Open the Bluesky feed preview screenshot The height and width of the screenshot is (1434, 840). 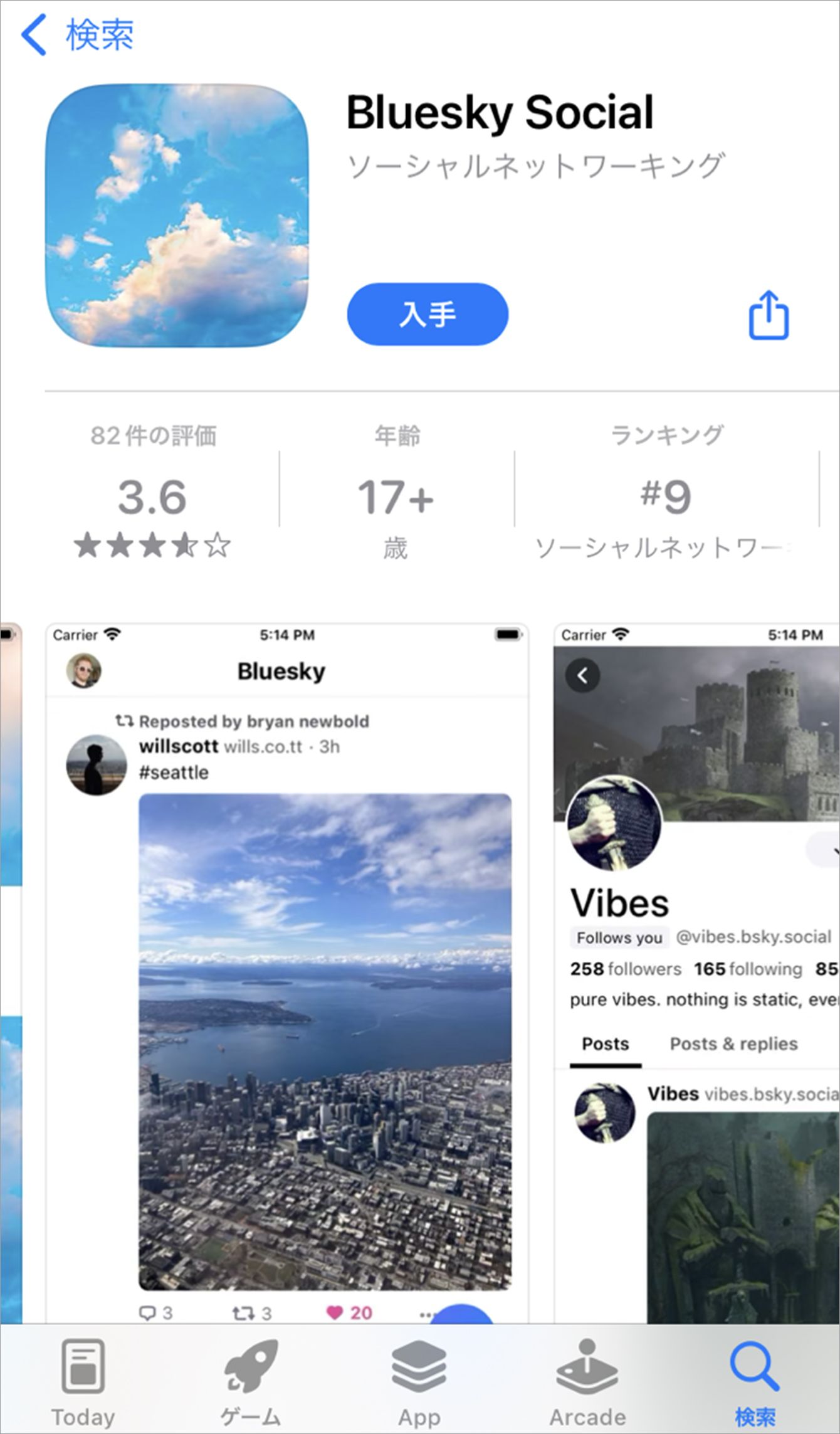click(287, 972)
